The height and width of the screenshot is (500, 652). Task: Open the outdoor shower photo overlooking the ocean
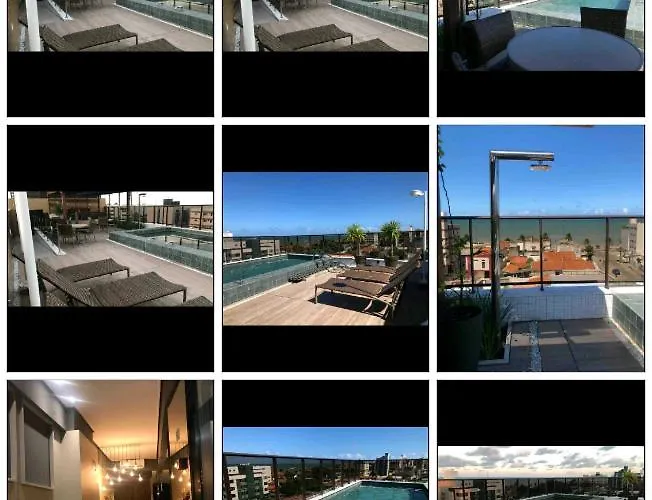[x=540, y=248]
